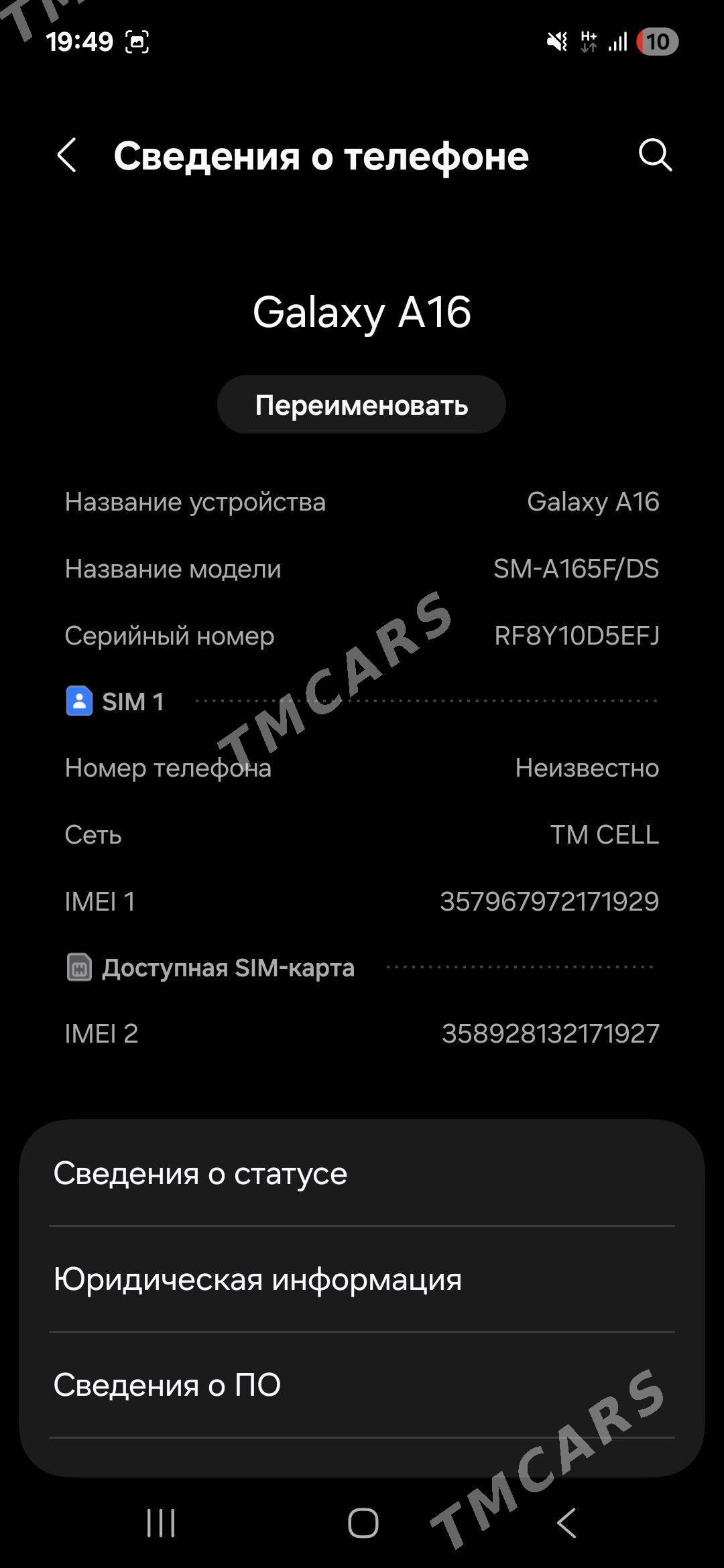The image size is (724, 1568).
Task: Open Юридическая информация
Action: 362,1279
